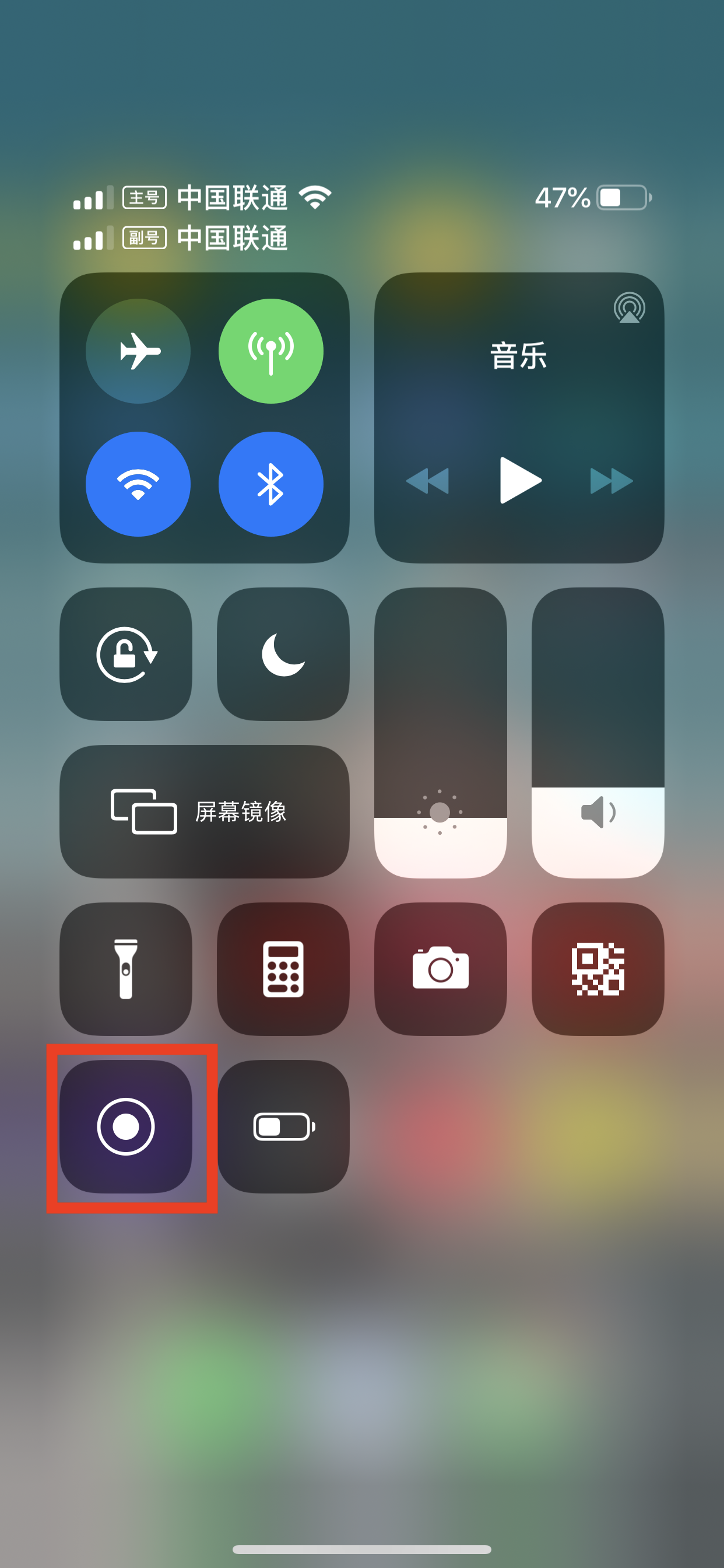Launch the camera
The height and width of the screenshot is (1568, 724).
441,969
